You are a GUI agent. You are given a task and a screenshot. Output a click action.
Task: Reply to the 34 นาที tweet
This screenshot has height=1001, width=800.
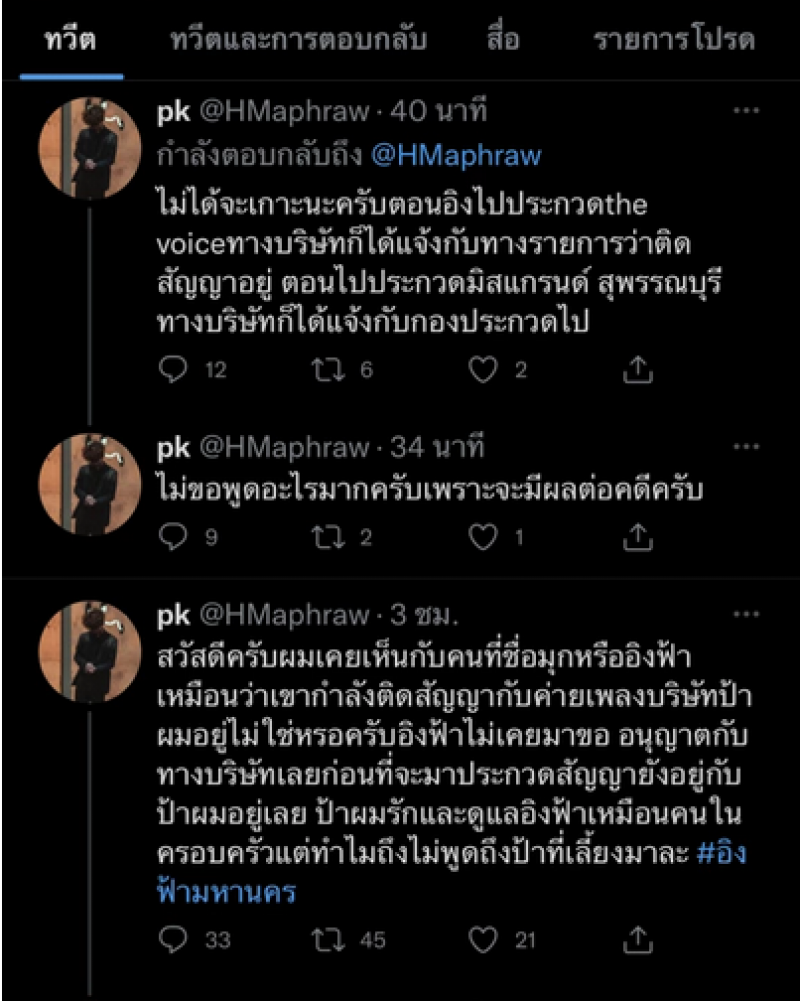pyautogui.click(x=174, y=538)
